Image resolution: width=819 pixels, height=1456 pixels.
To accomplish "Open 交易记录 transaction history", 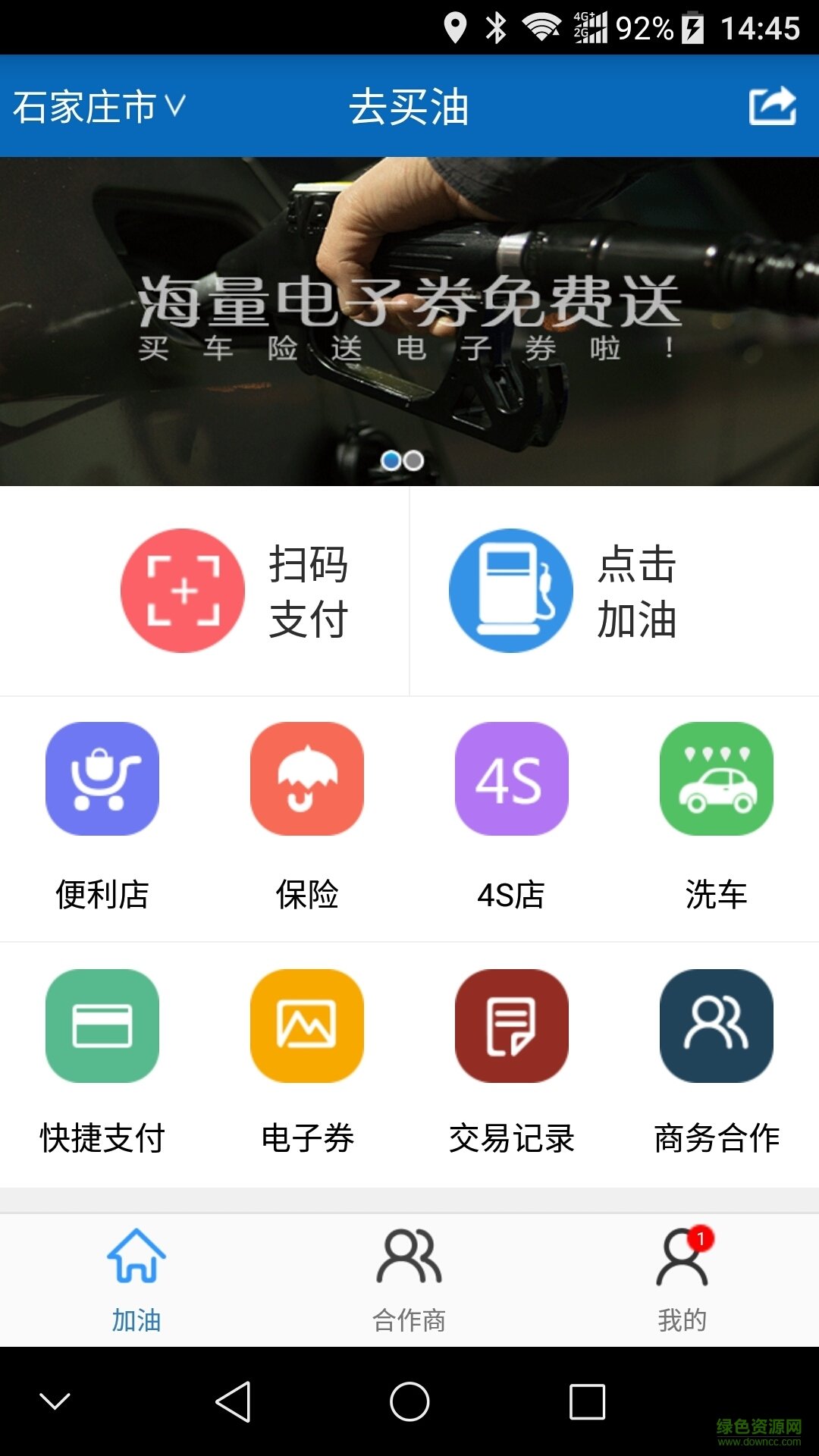I will (512, 1062).
